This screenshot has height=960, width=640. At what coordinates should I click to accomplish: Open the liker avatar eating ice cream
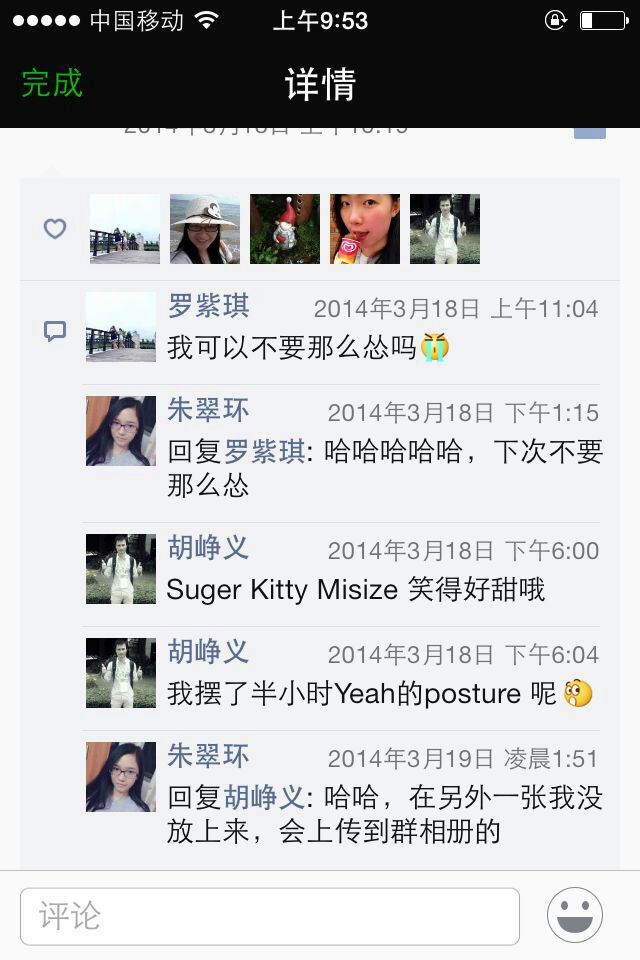(365, 229)
